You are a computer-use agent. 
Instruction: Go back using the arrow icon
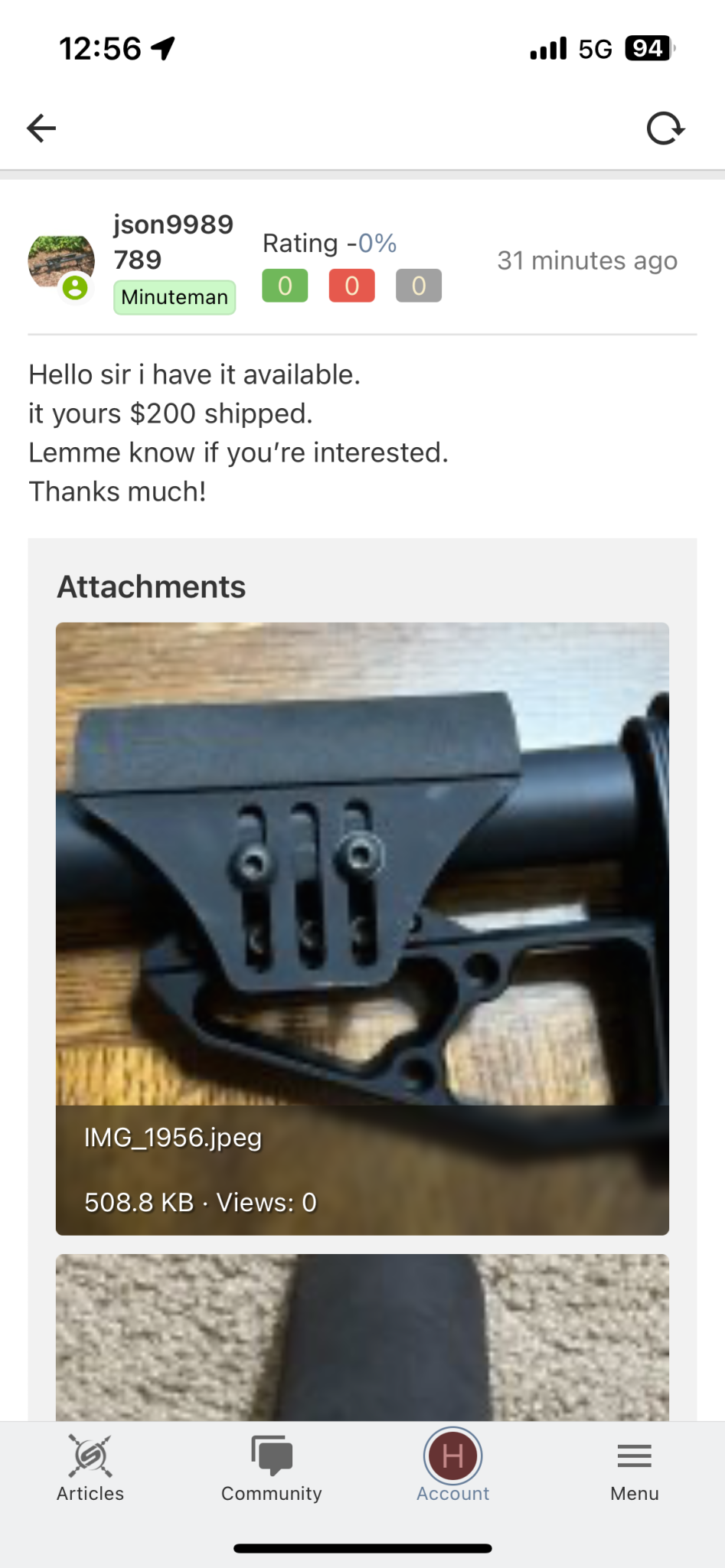pos(41,128)
